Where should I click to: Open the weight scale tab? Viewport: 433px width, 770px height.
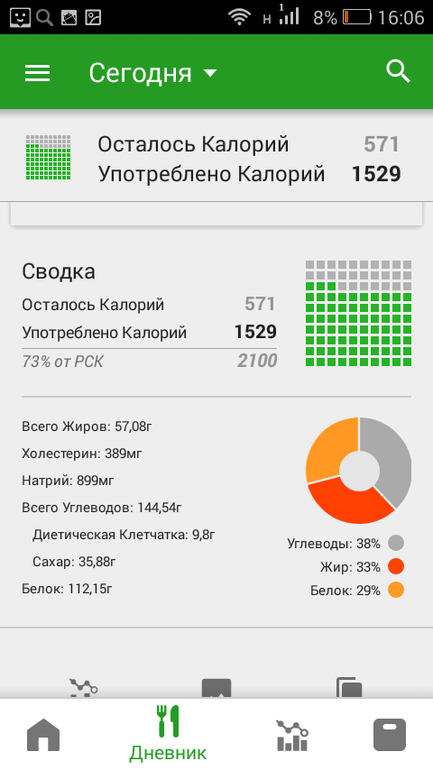click(x=390, y=735)
